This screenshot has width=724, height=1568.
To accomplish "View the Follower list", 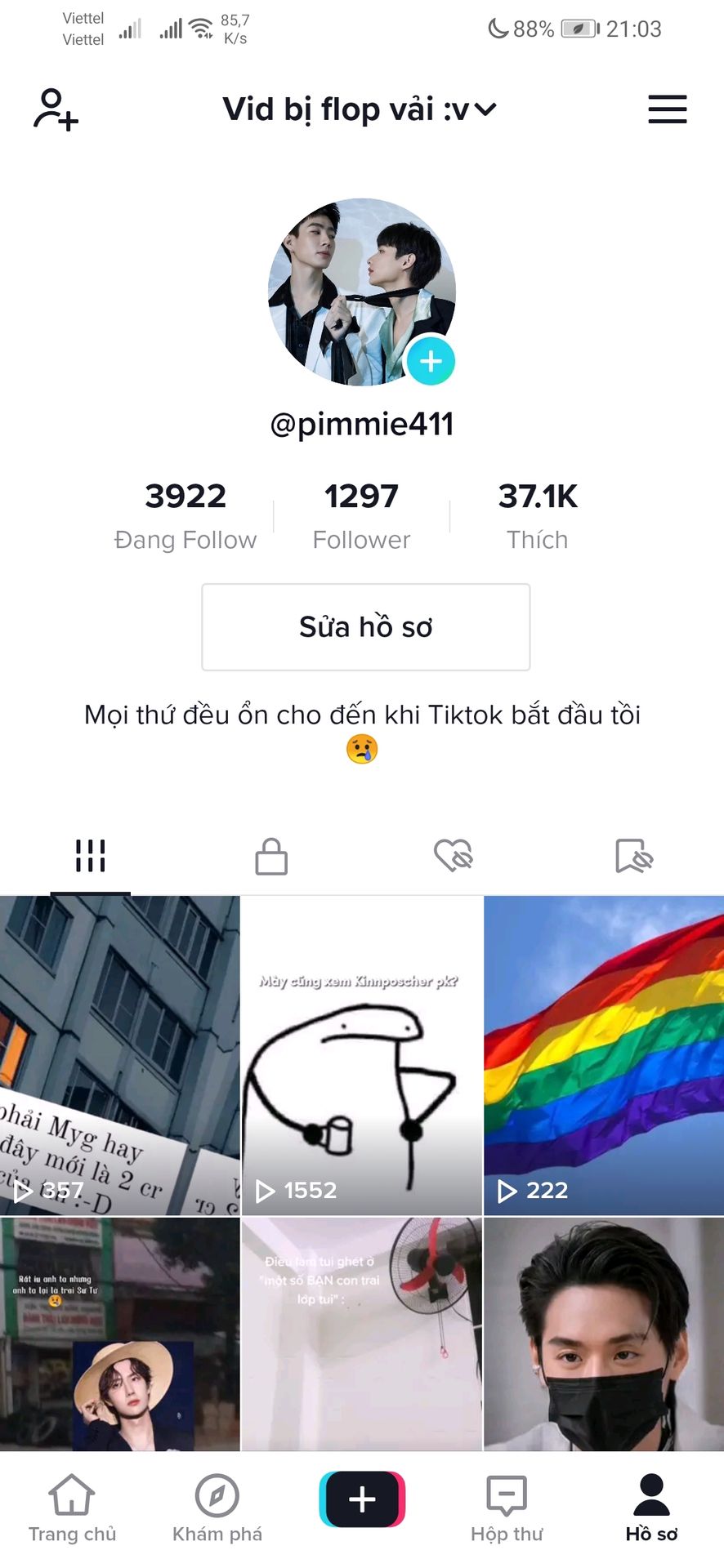I will pos(361,516).
